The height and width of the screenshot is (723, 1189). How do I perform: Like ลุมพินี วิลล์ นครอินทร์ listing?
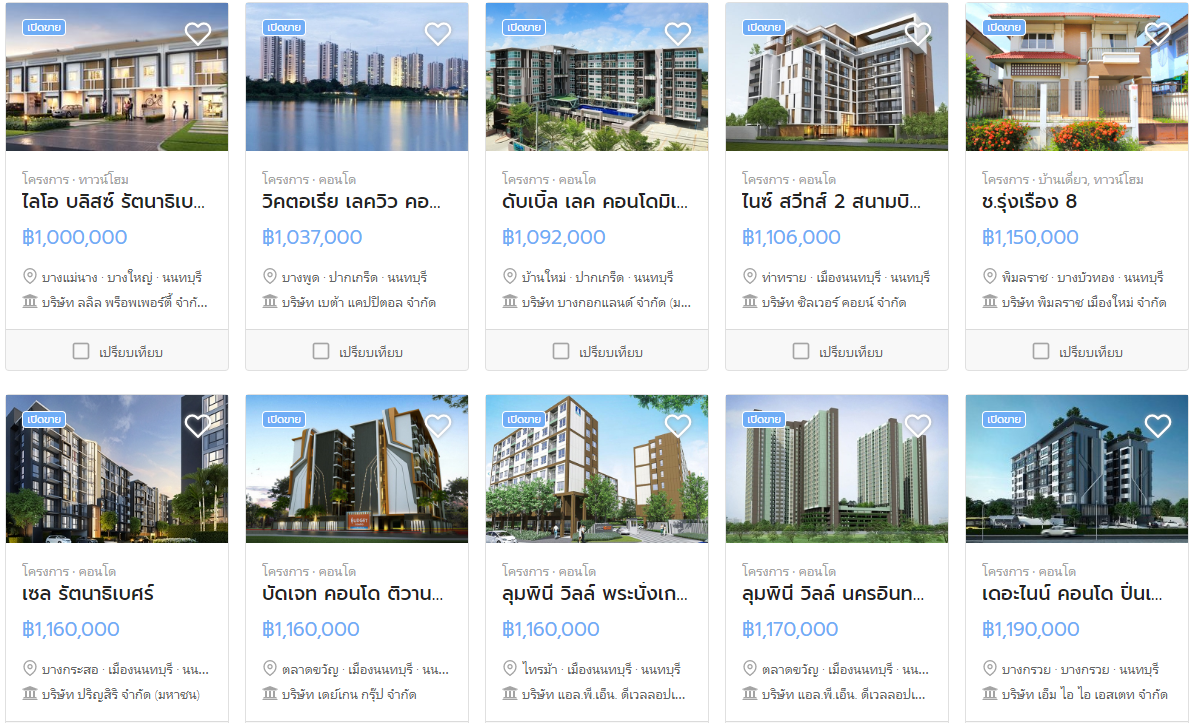(918, 426)
